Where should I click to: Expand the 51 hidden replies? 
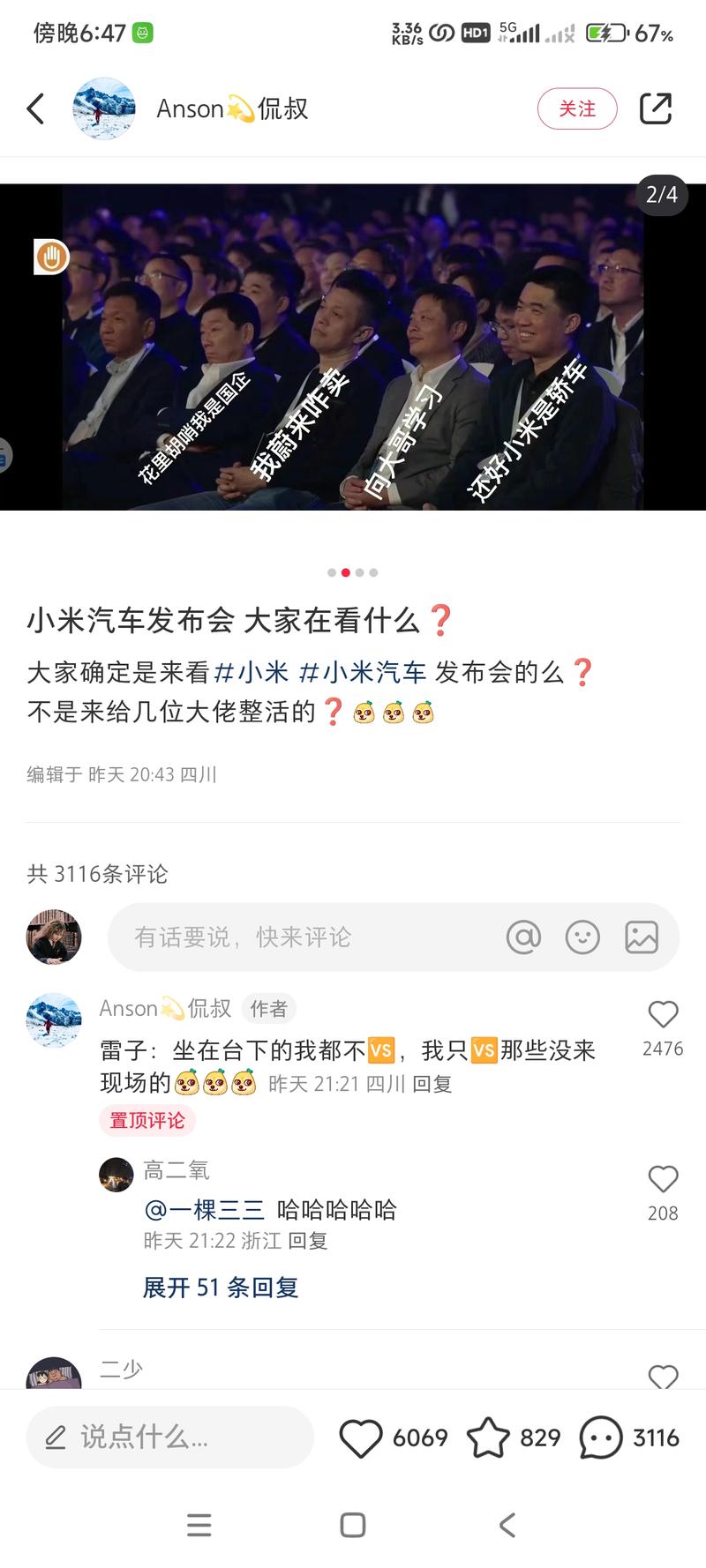(219, 1288)
